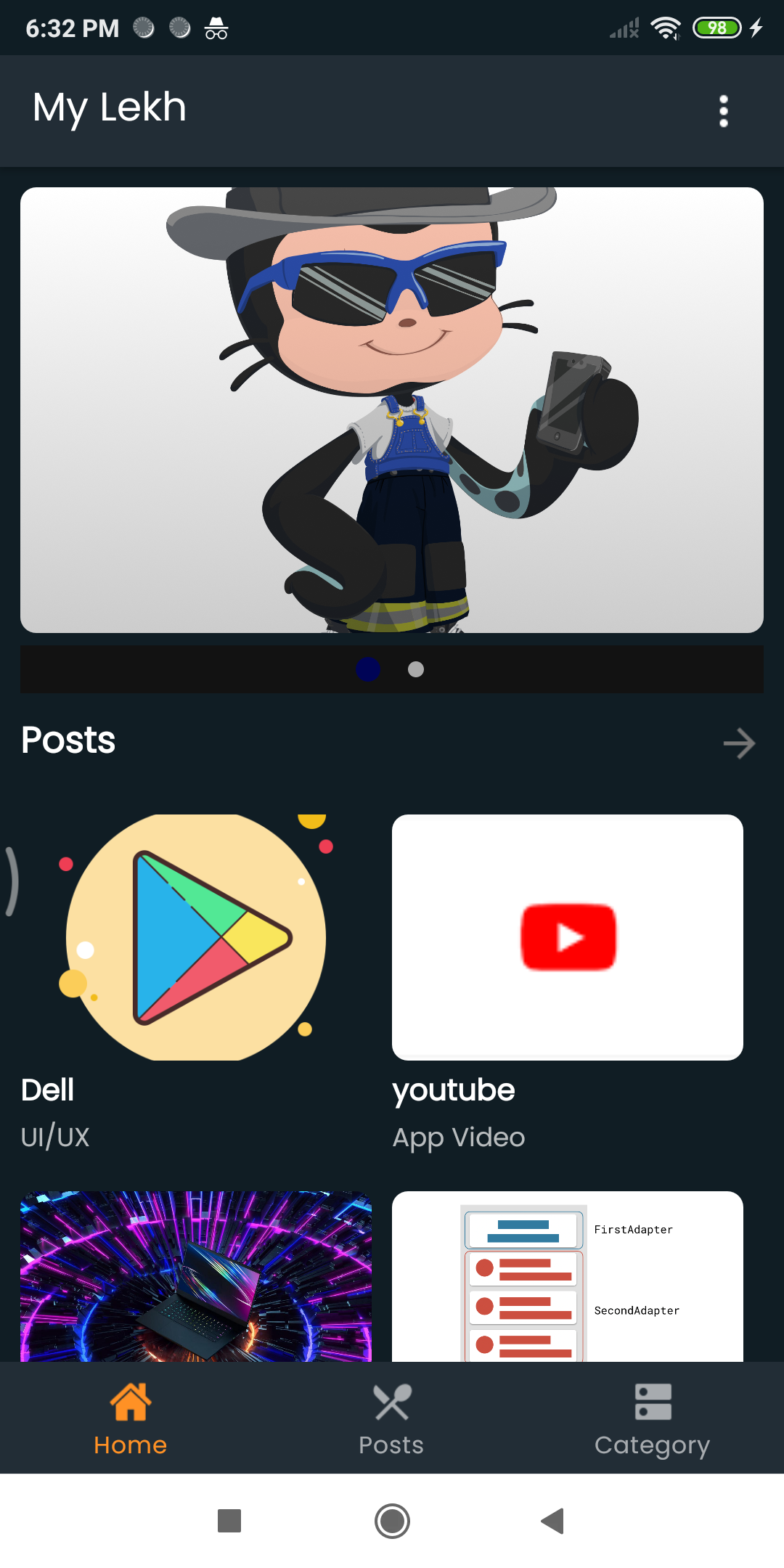784x1568 pixels.
Task: Go back using system back button
Action: tap(553, 1521)
